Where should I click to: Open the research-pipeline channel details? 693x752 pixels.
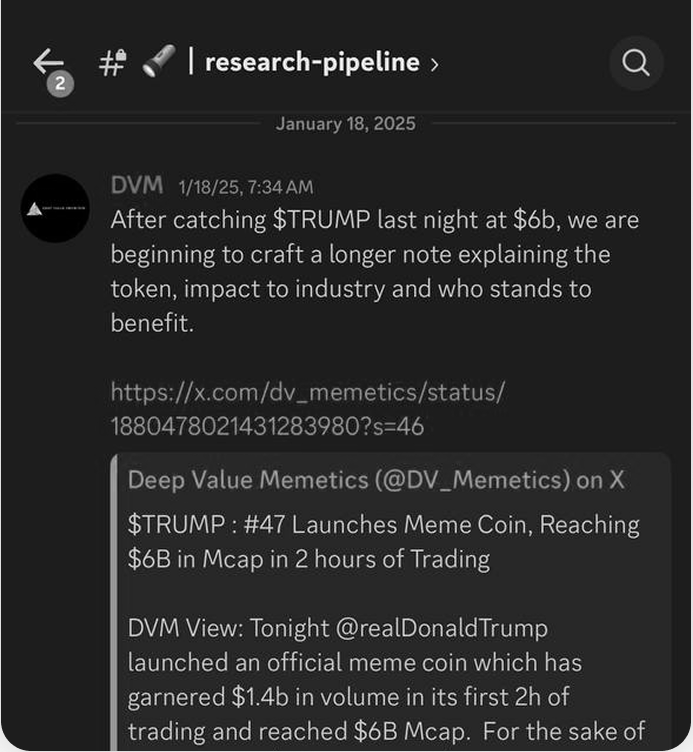point(312,62)
